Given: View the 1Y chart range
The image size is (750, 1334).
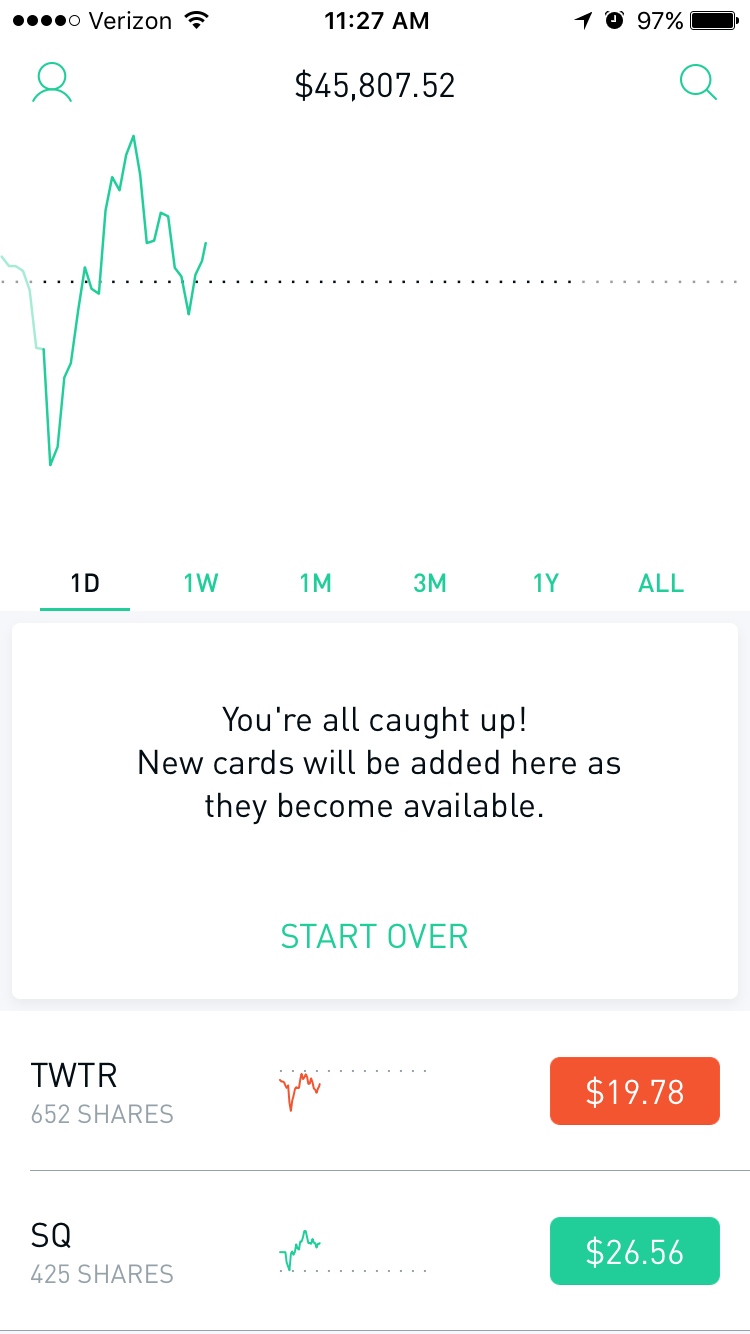Looking at the screenshot, I should coord(545,583).
